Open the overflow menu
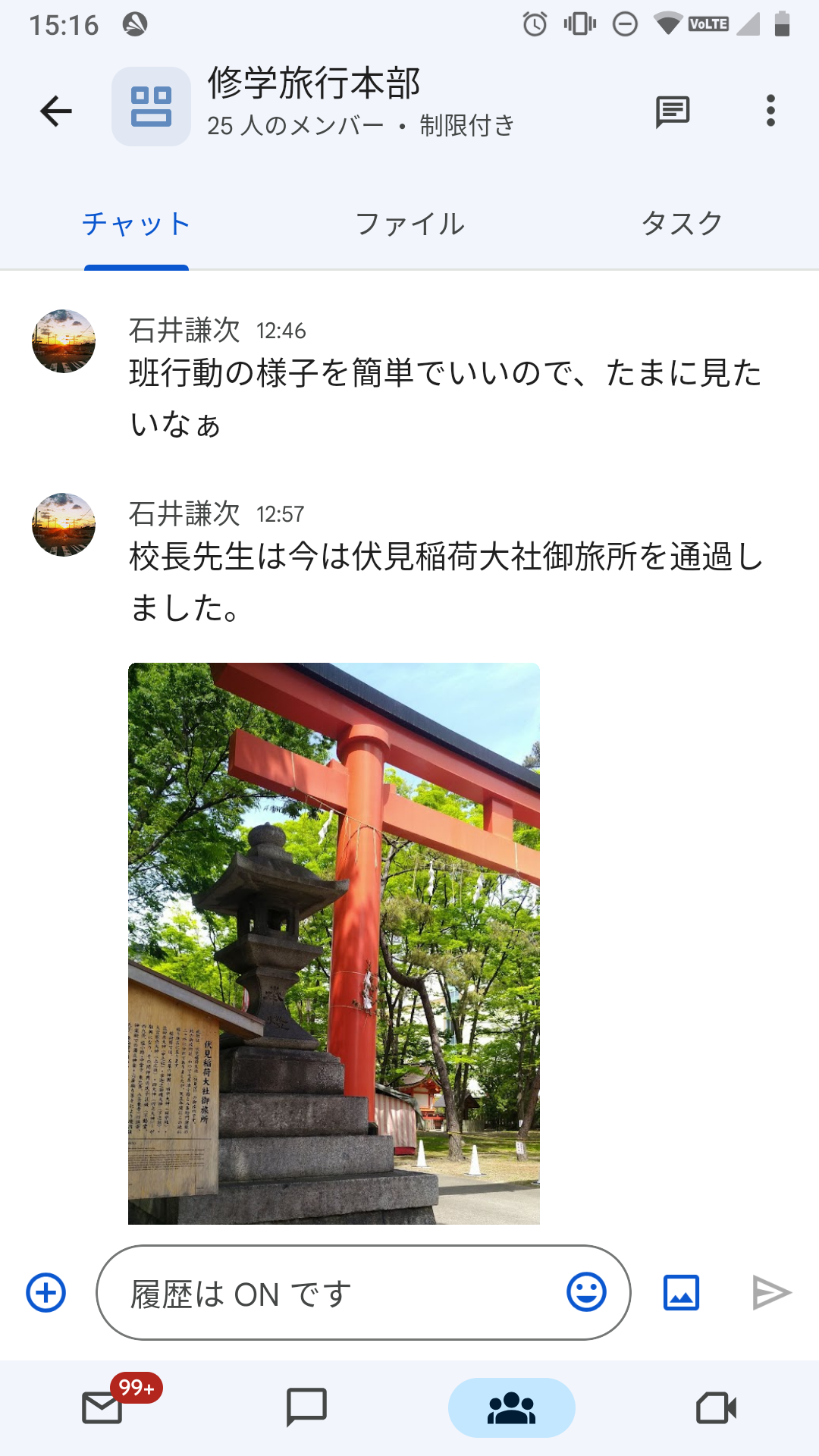Screen dimensions: 819x1456 [770, 111]
